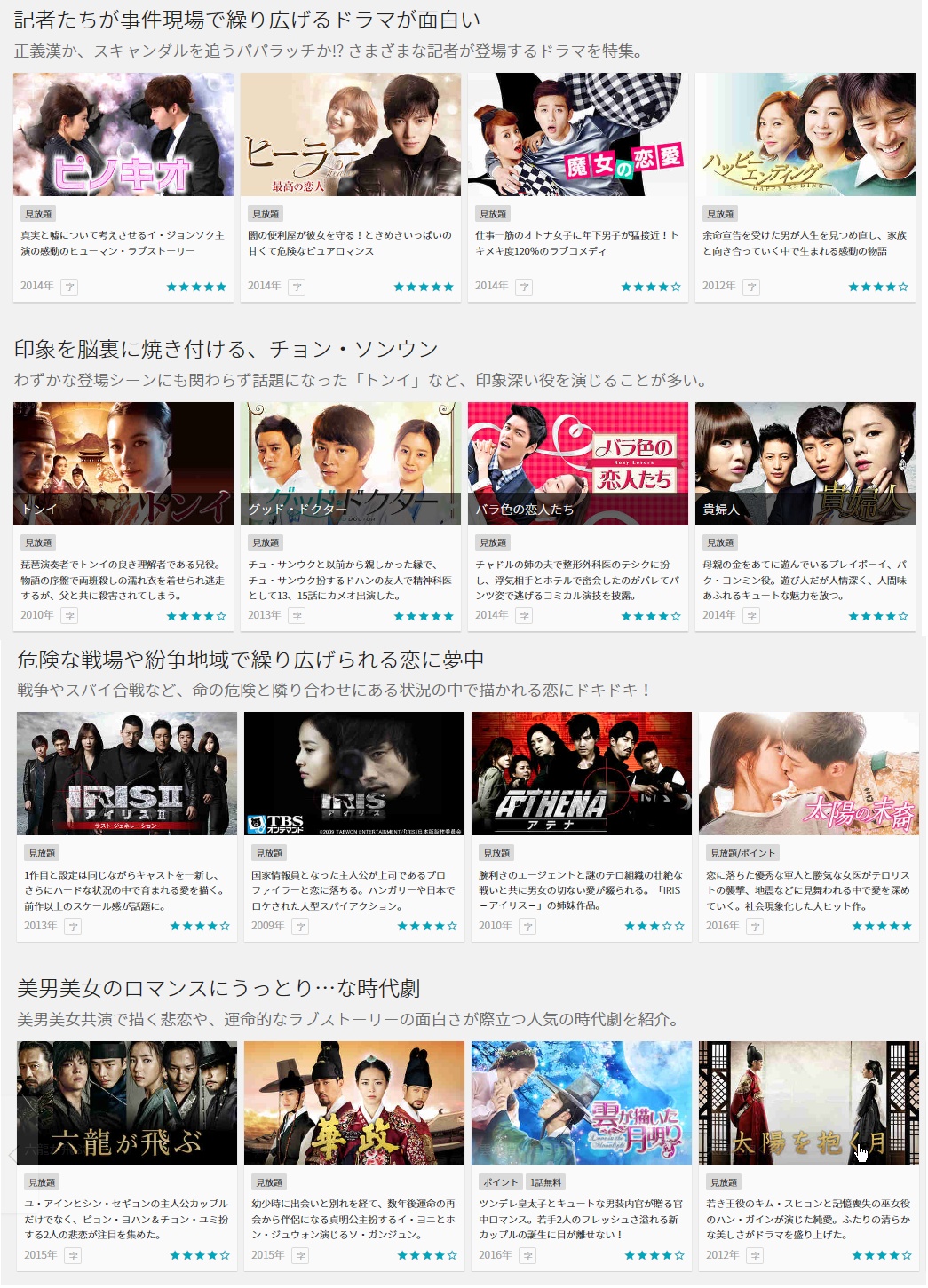Select the 太陽を抱く月 drama card

pyautogui.click(x=809, y=1102)
